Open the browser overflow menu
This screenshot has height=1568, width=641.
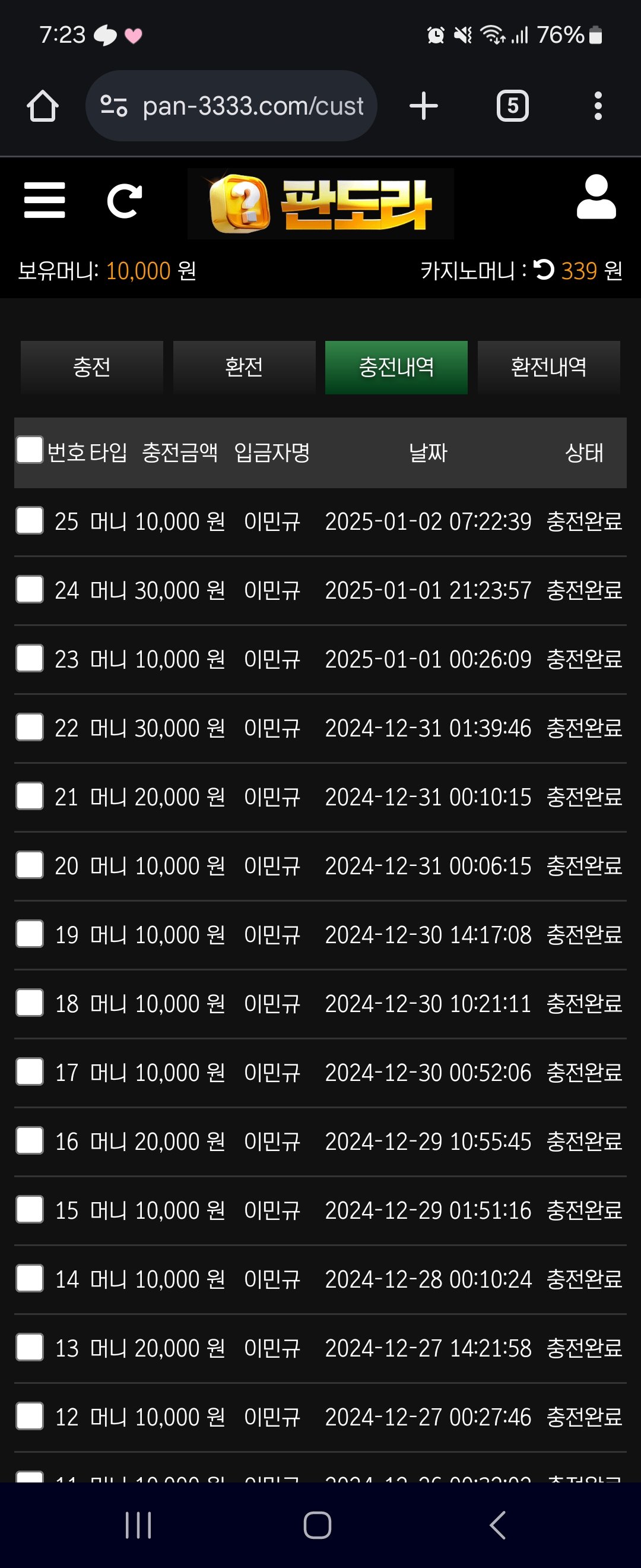tap(598, 106)
